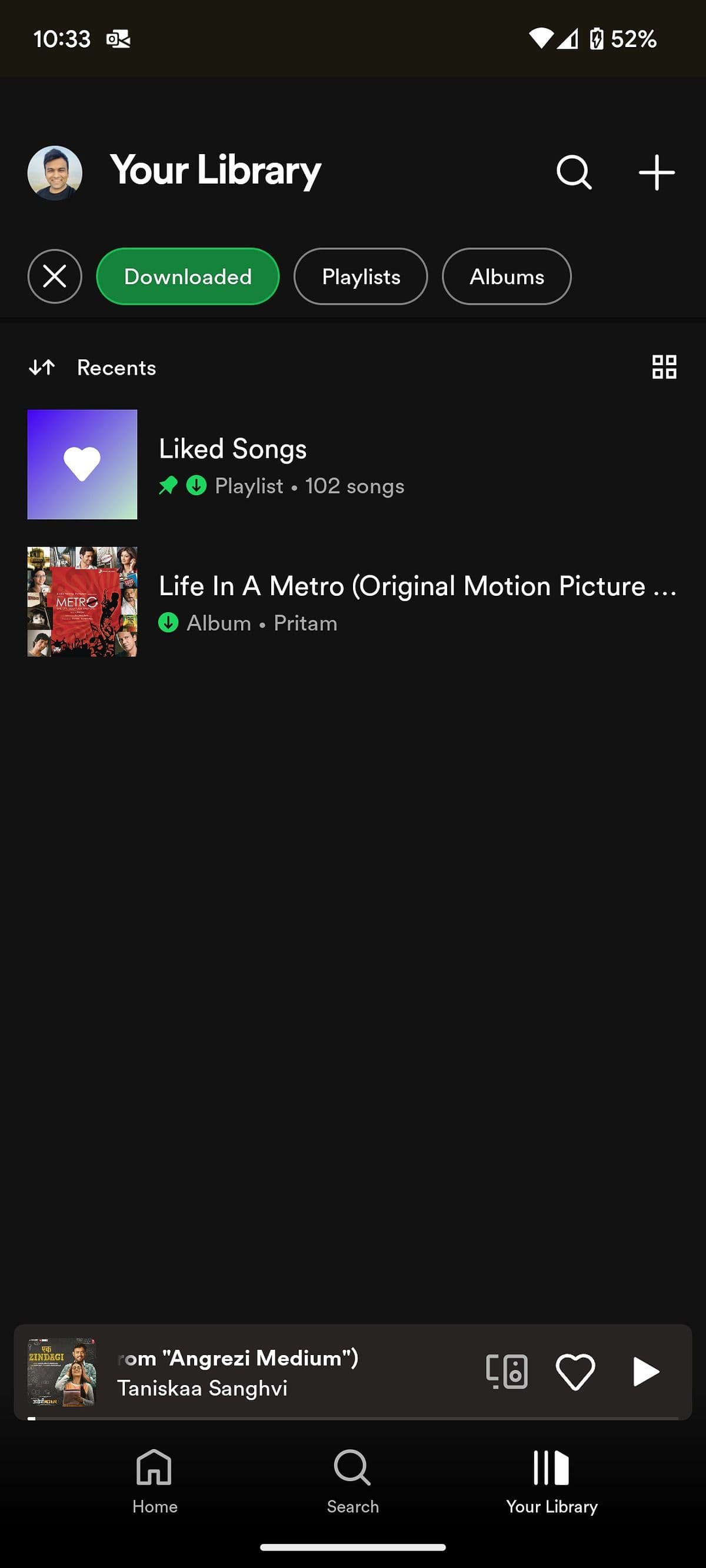Tap the sort arrows next to Recents

(x=42, y=367)
